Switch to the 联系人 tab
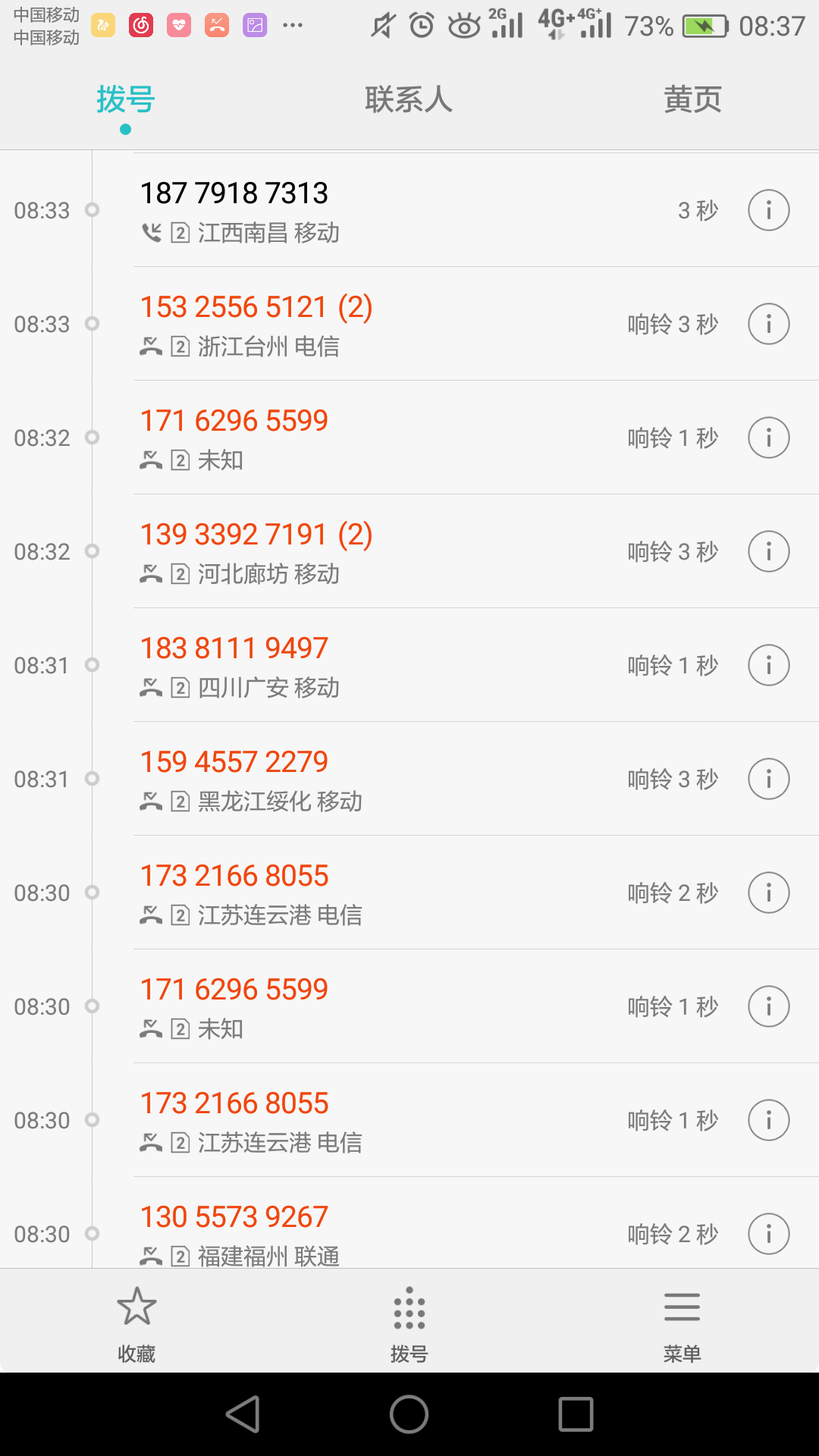 pos(409,99)
